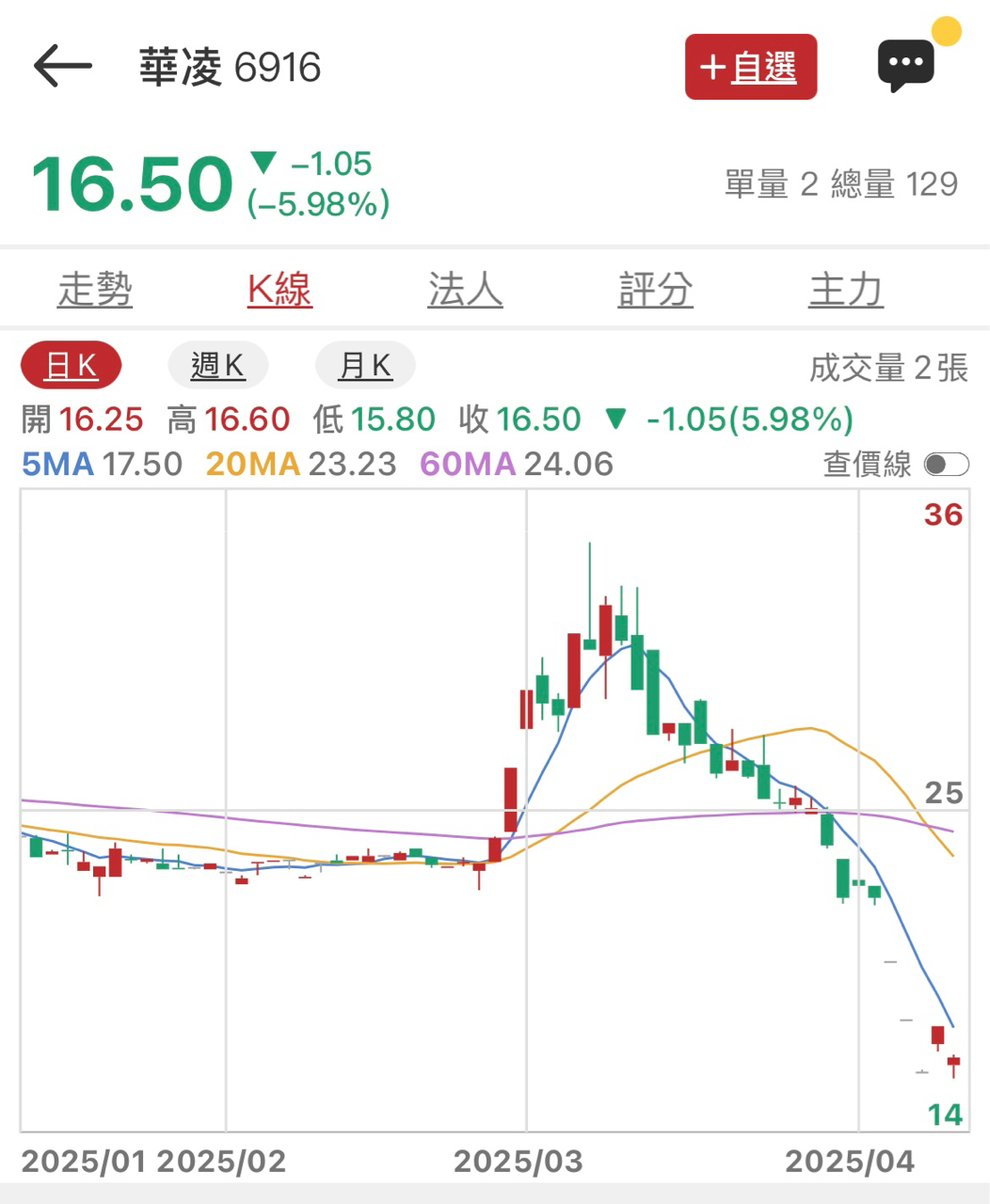View the 評分 tab

tap(655, 289)
